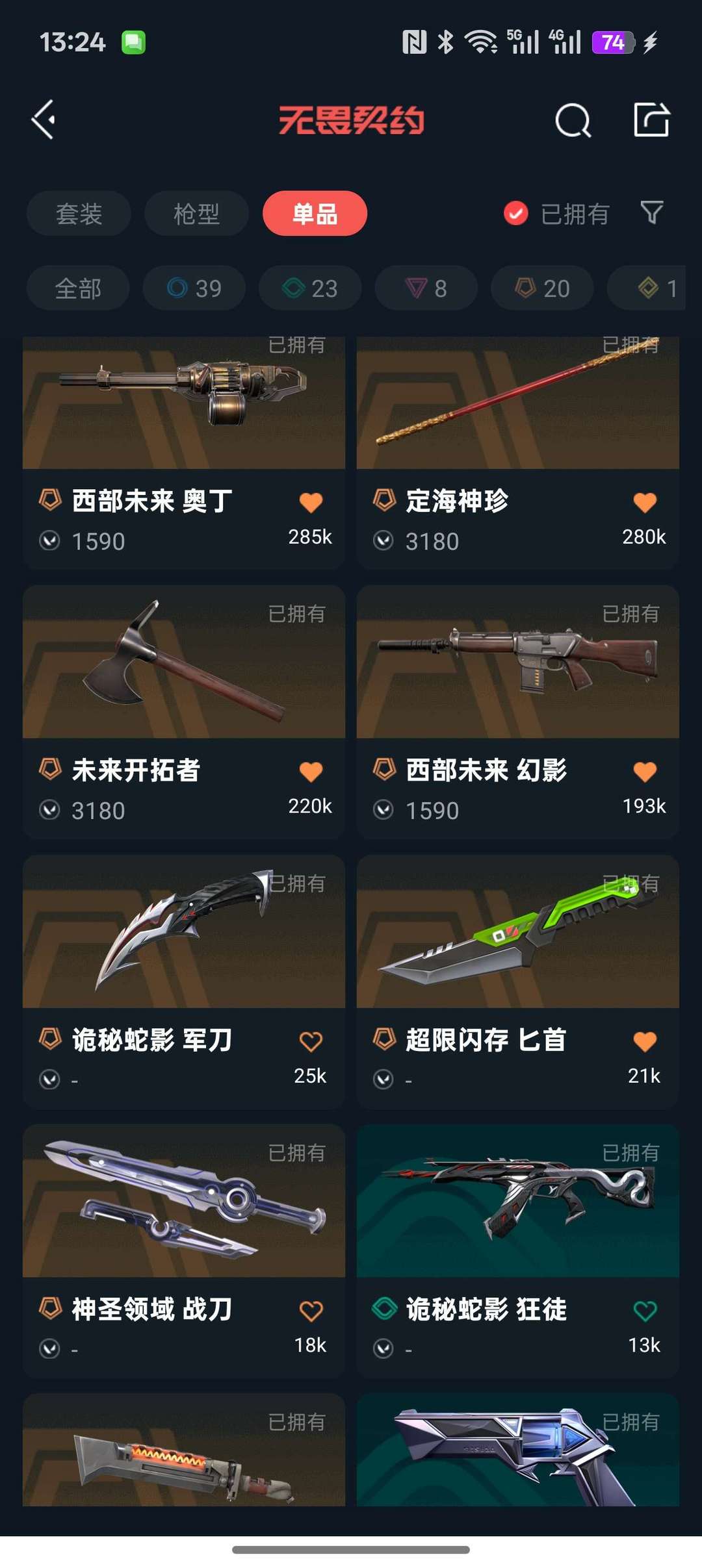Unlike 超限闪存 匕首 via the heart

pyautogui.click(x=645, y=1041)
